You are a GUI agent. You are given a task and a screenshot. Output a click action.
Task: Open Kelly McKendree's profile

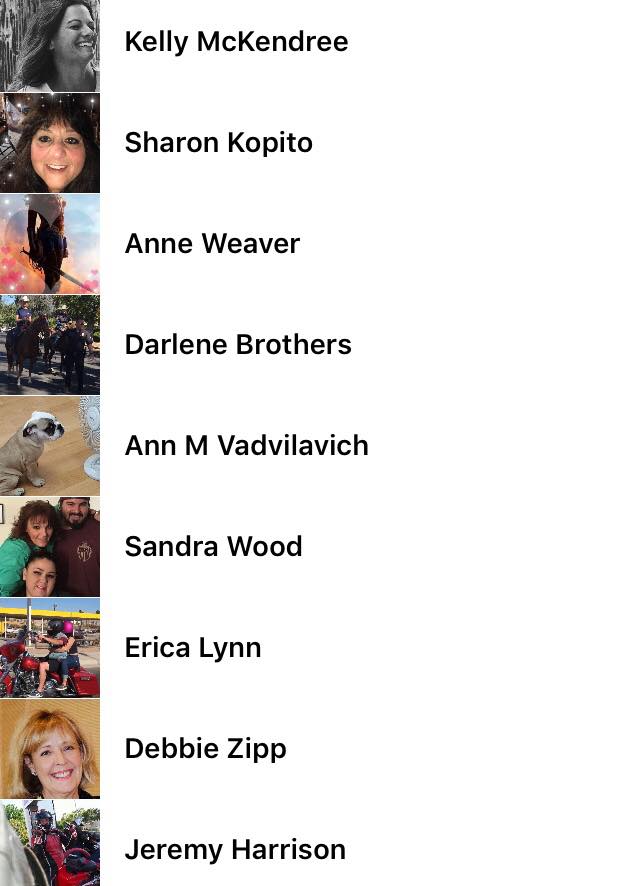320,42
